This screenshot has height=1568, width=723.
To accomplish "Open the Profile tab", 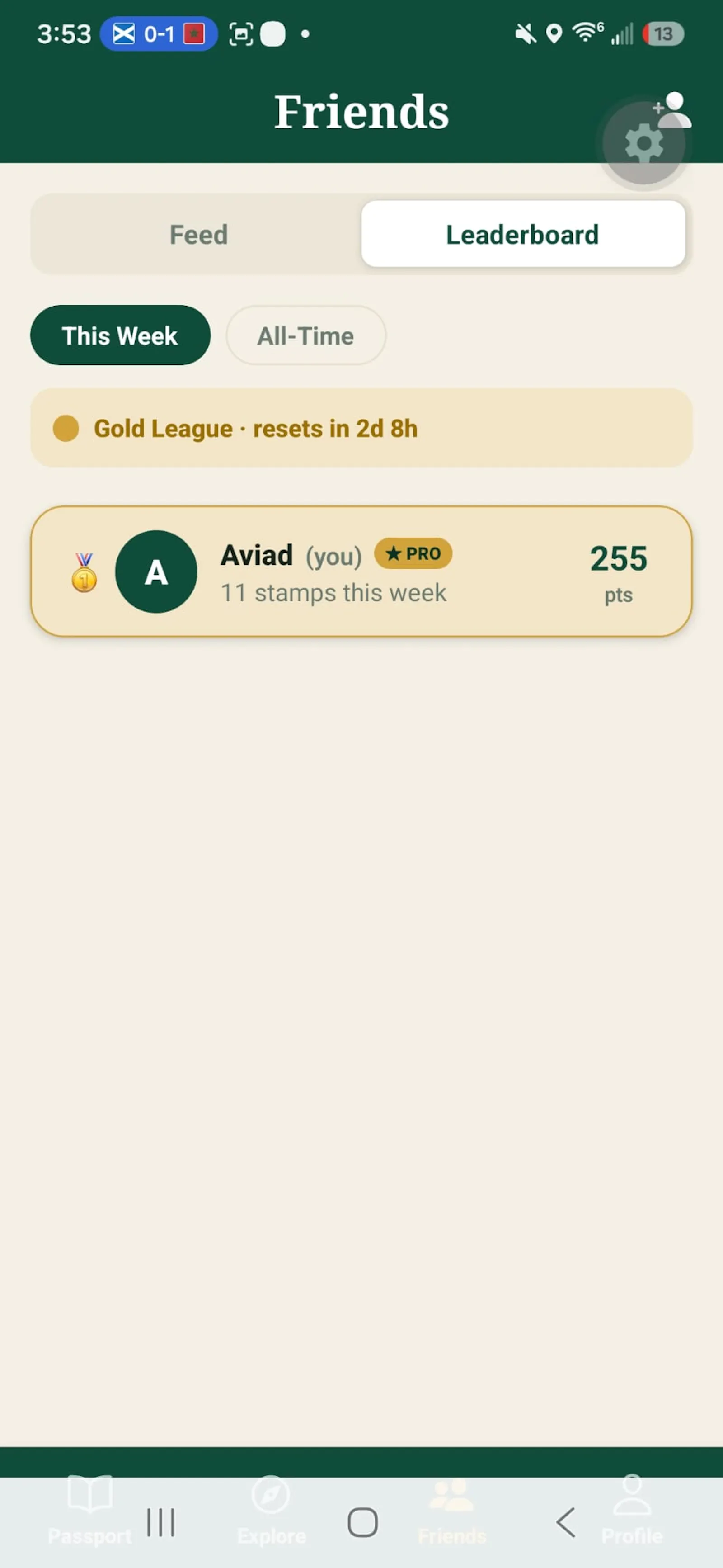I will tap(632, 1510).
